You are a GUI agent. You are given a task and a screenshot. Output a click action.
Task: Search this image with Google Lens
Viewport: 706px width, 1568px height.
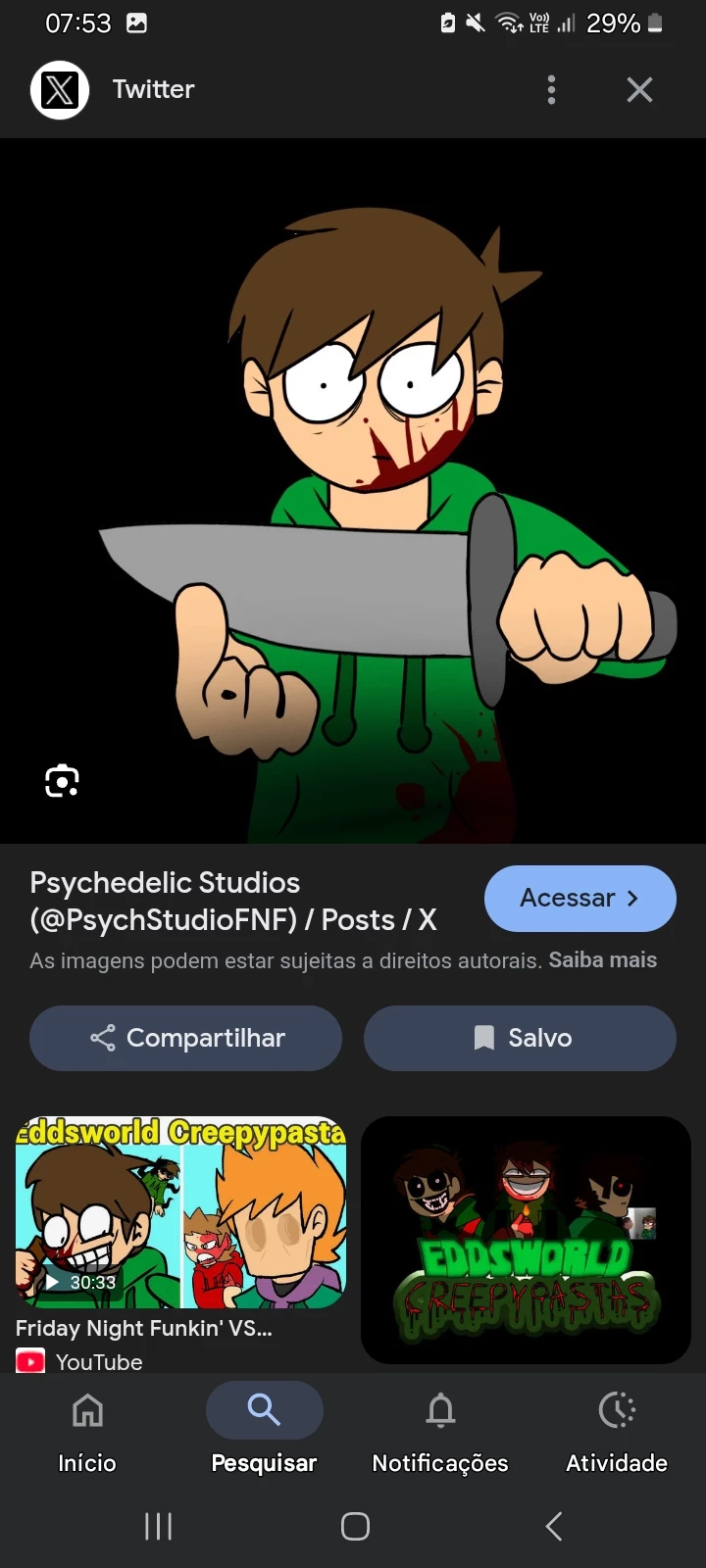coord(62,781)
